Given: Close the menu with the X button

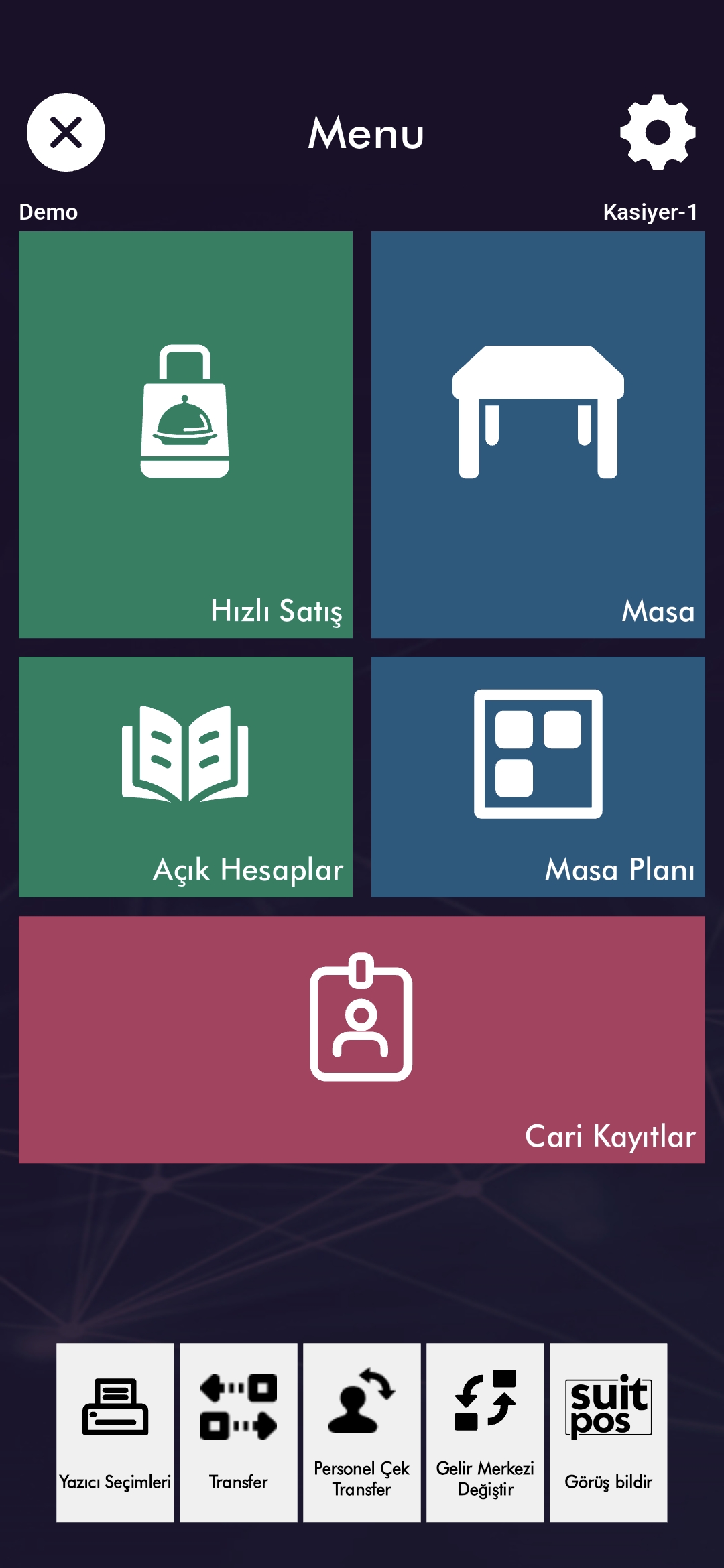Looking at the screenshot, I should (x=66, y=132).
